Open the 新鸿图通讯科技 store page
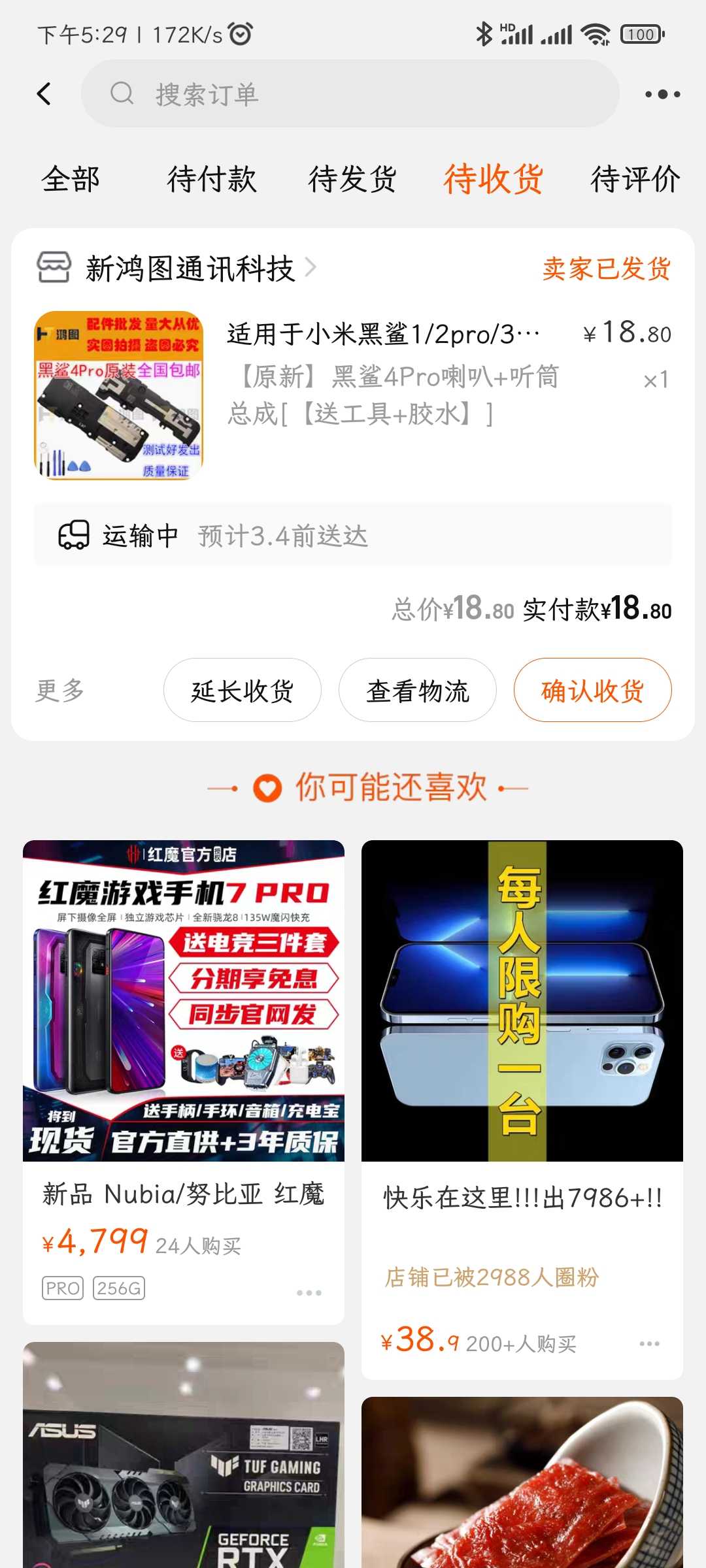This screenshot has height=1568, width=706. [190, 269]
